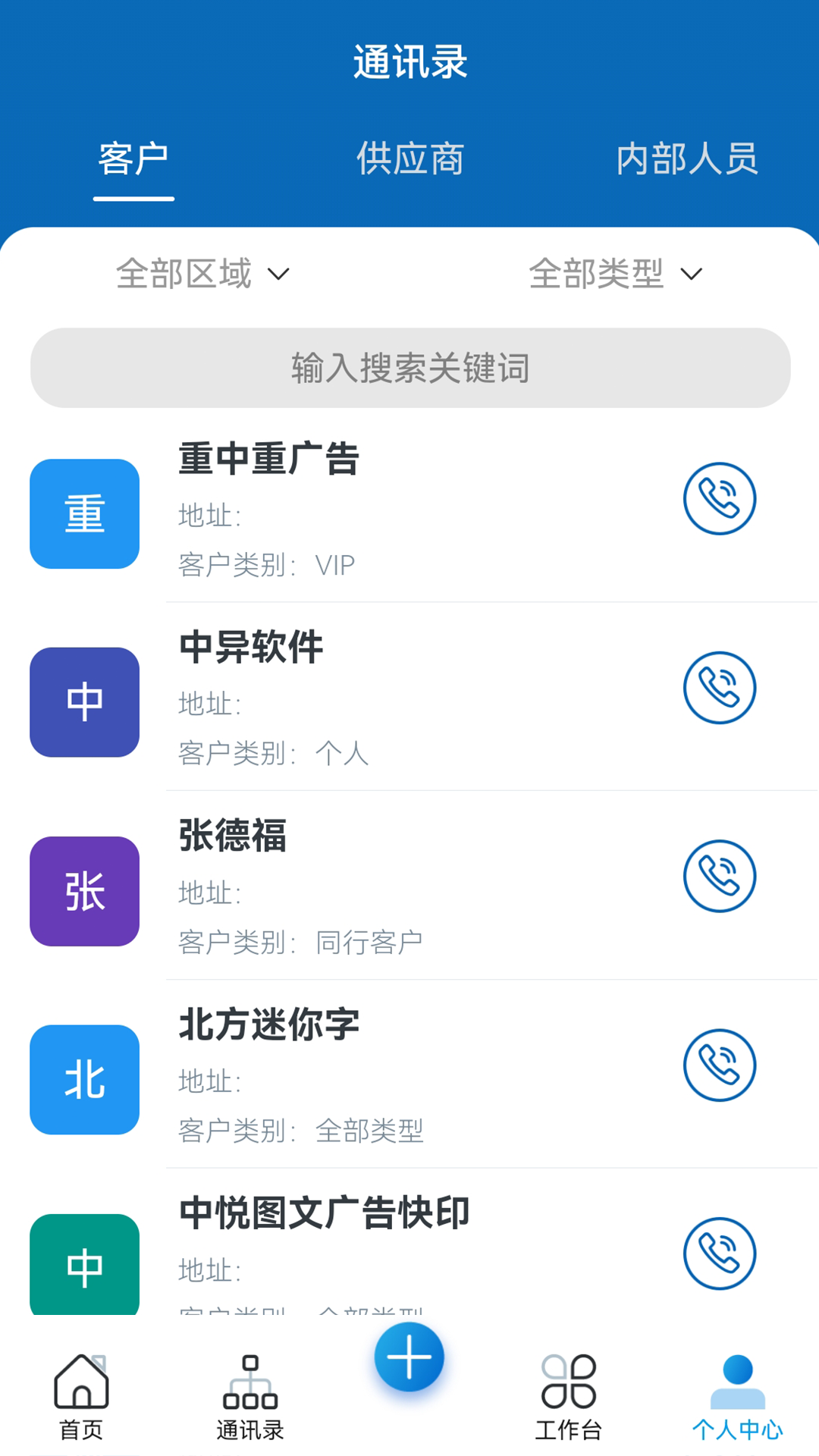Open the chevron beside 全部类型
819x1456 pixels.
pos(692,275)
